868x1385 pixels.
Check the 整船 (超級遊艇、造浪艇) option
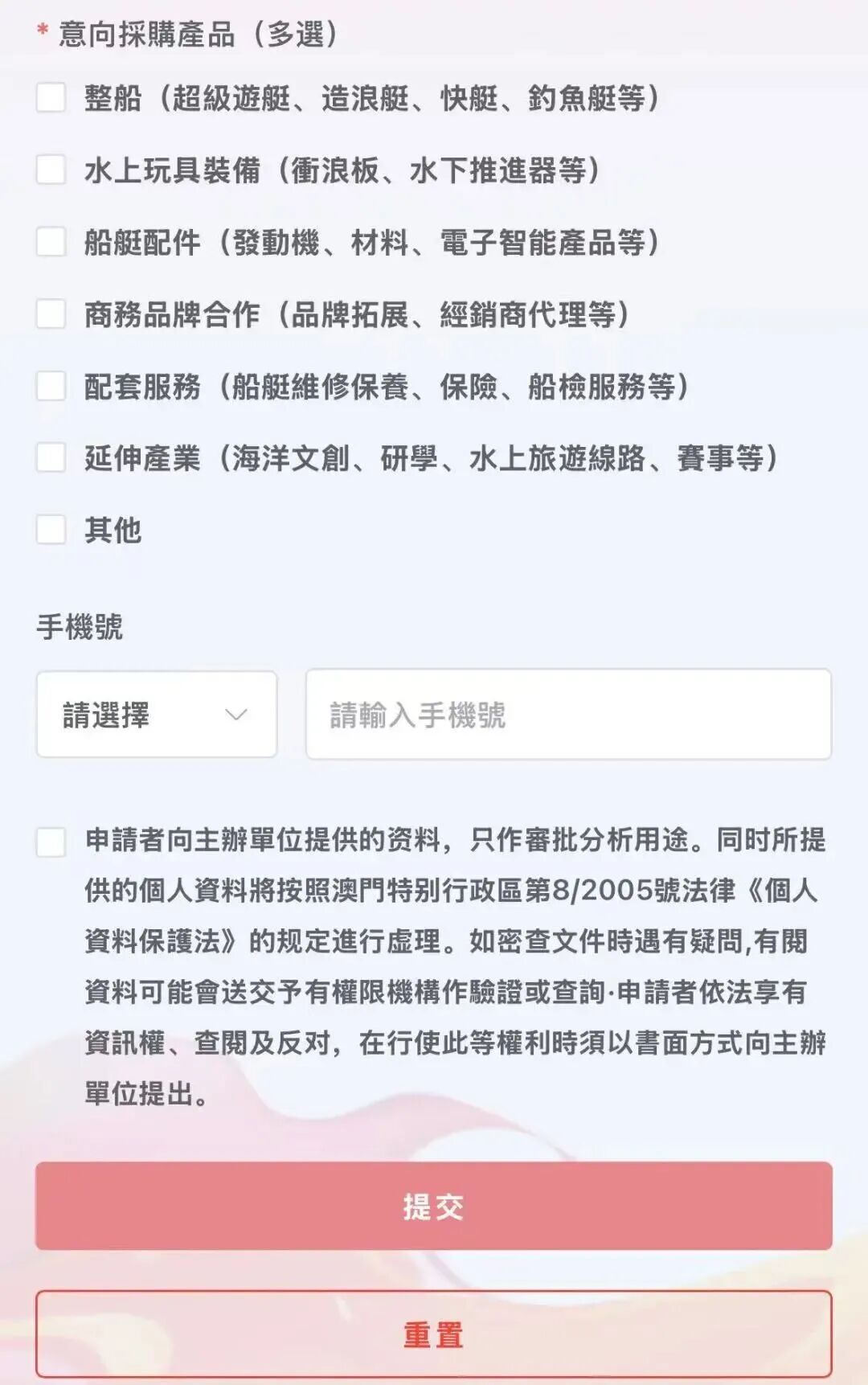point(51,98)
